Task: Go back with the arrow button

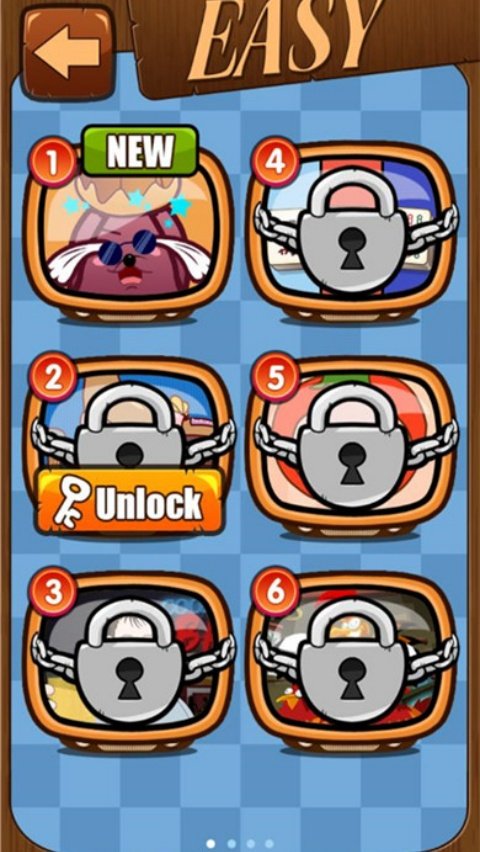Action: coord(68,52)
